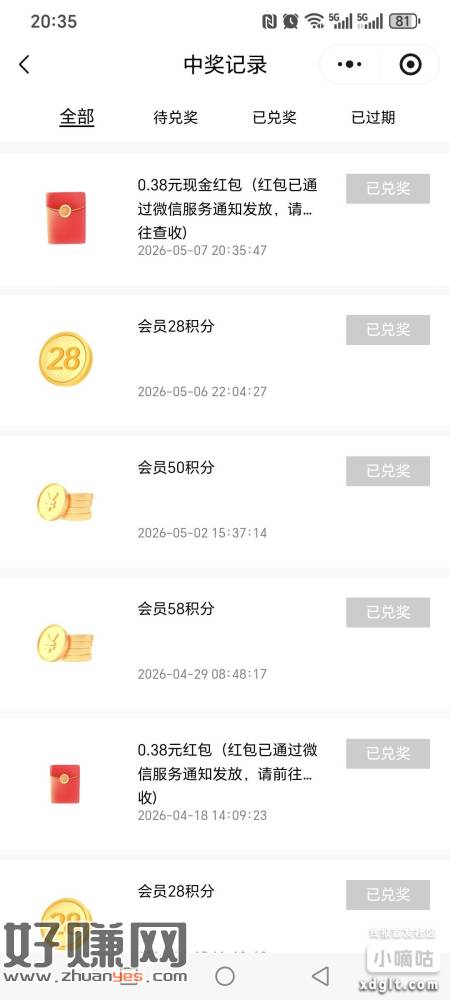Screen dimensions: 450x1000
Task: Open the 0.38元现金红包 prize record
Action: click(x=225, y=217)
